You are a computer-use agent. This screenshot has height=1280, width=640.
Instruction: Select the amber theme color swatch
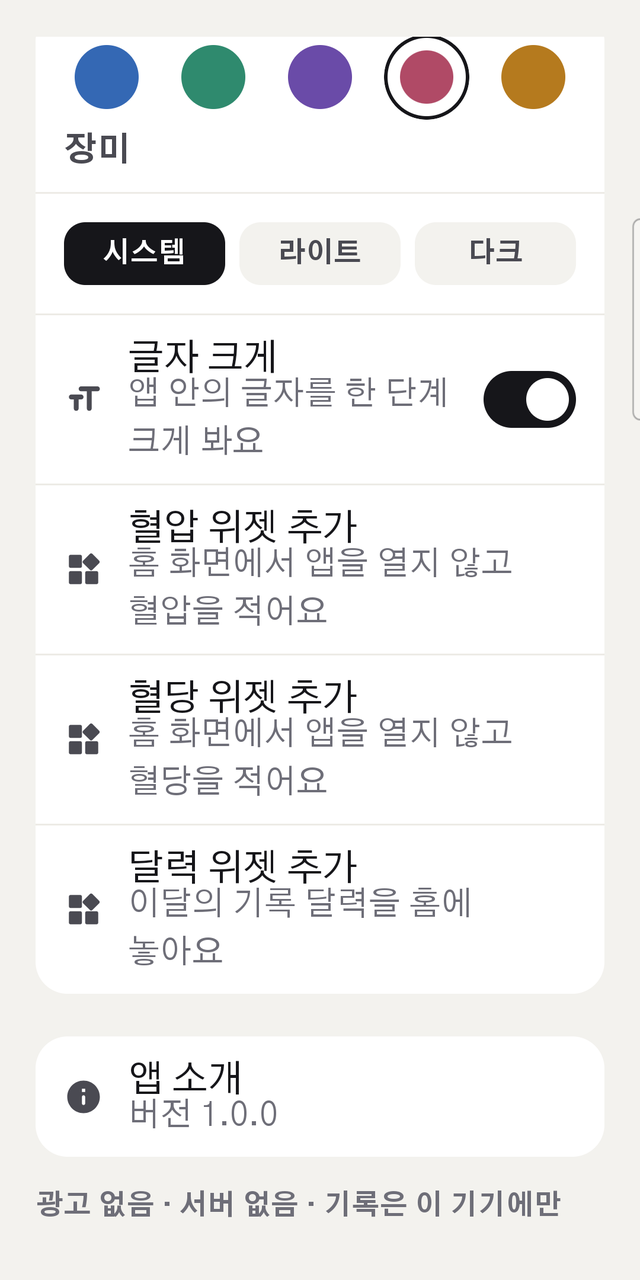coord(533,77)
